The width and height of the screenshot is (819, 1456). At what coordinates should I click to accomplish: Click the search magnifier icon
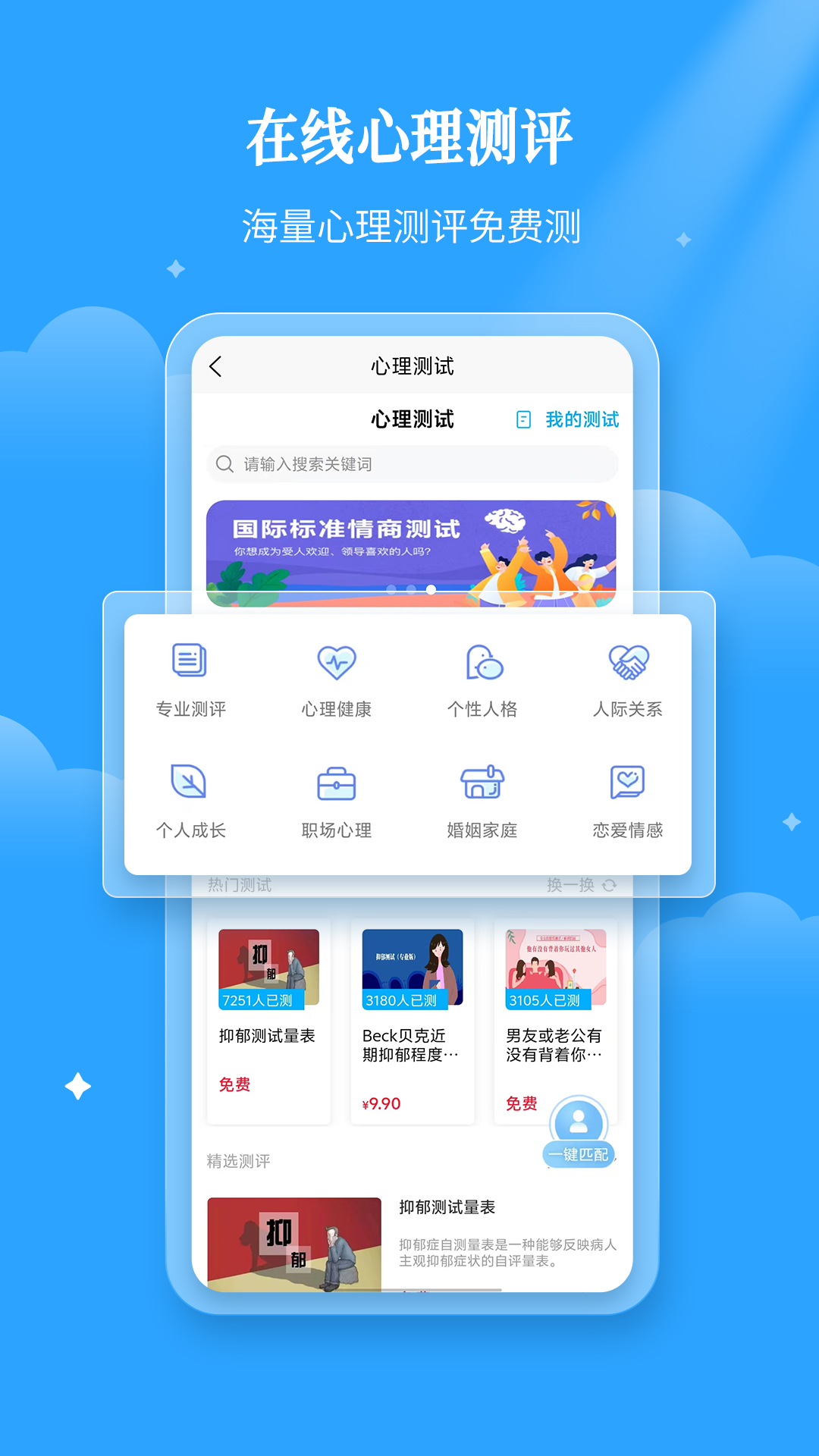point(225,463)
